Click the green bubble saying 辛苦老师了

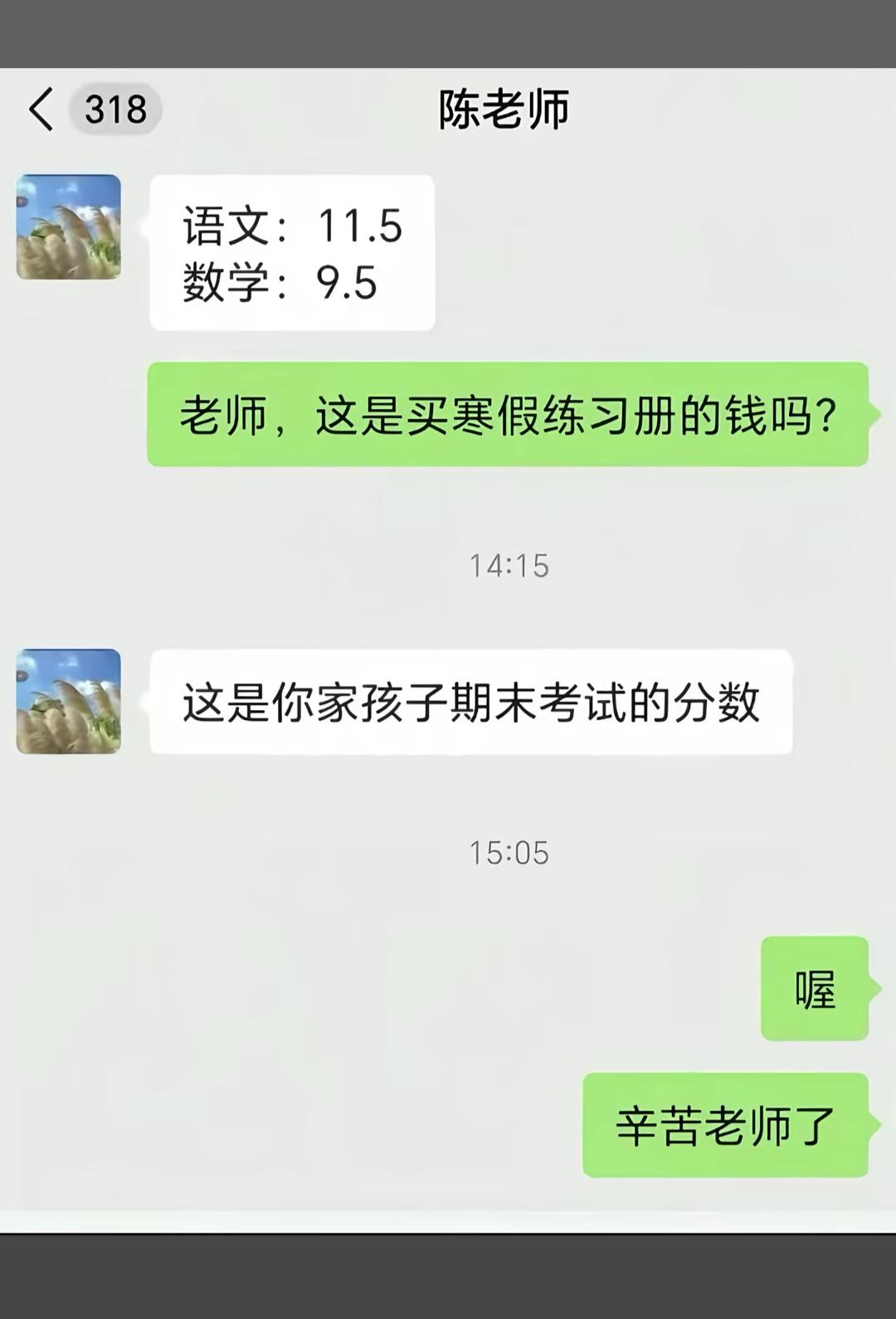[724, 1126]
